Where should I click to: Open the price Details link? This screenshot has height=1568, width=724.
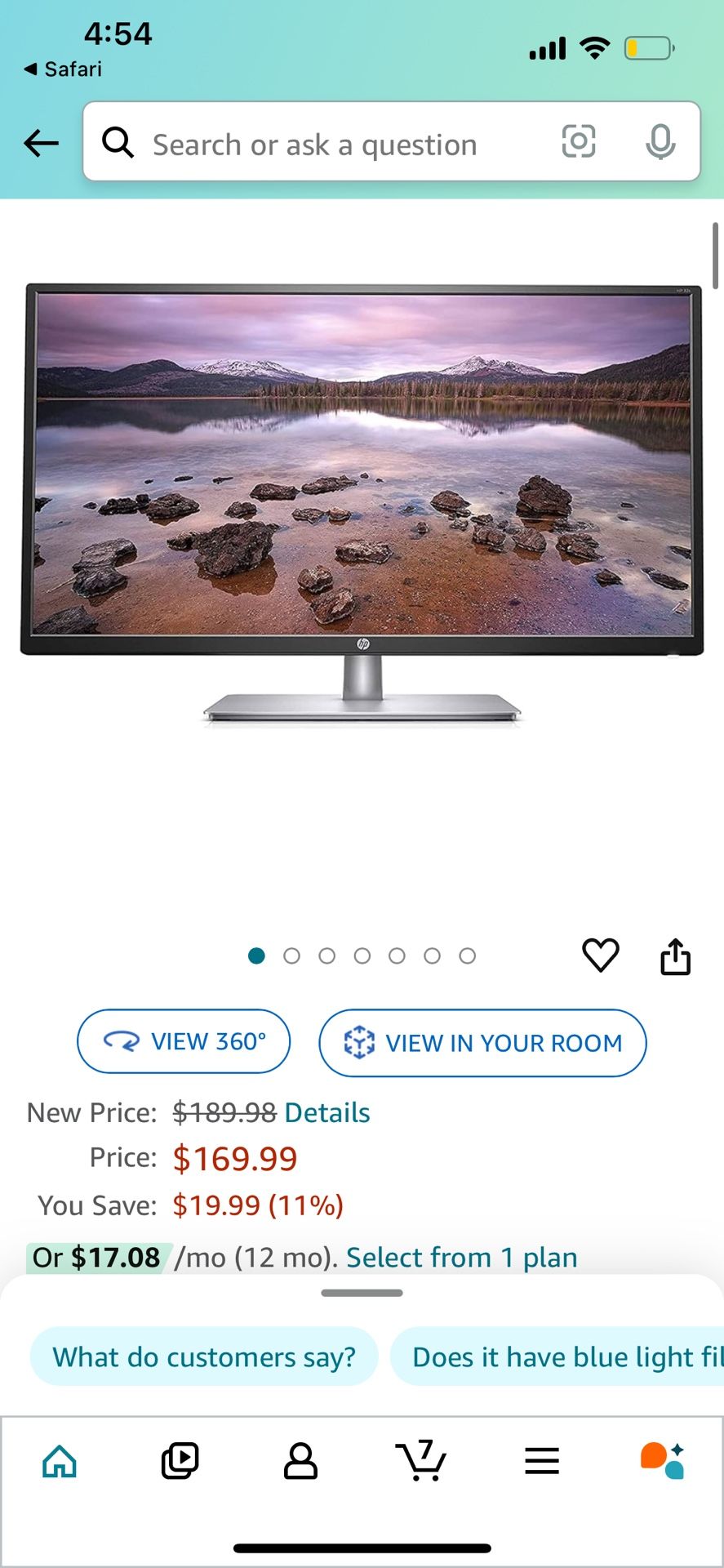click(x=326, y=1112)
